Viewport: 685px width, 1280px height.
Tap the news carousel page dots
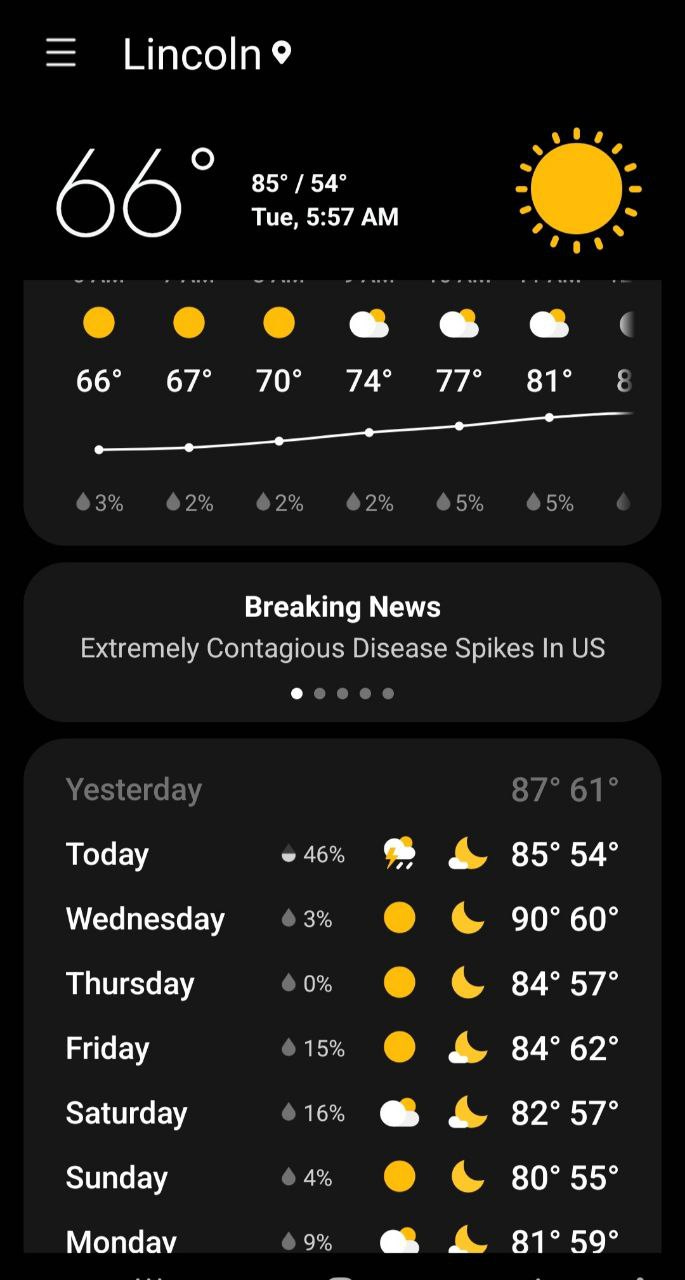click(342, 693)
